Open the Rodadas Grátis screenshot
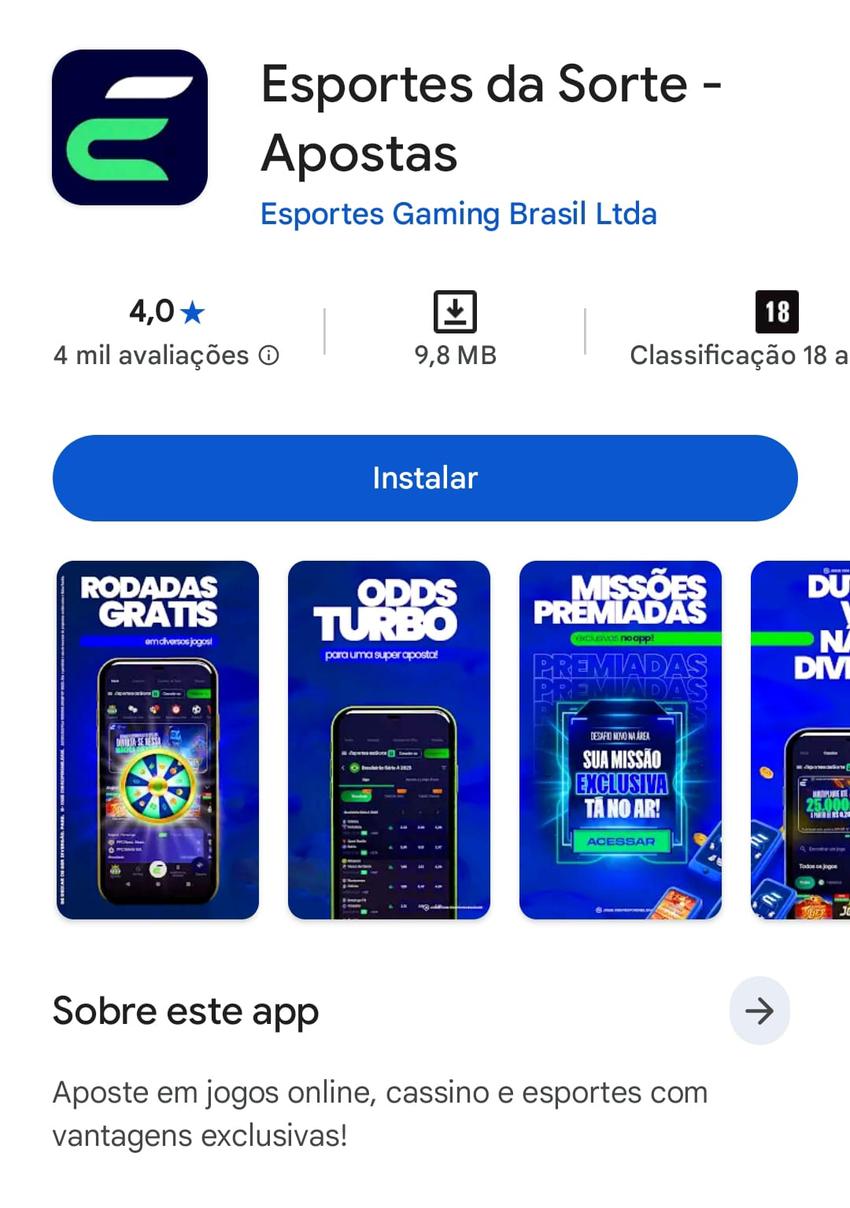The width and height of the screenshot is (850, 1208). (x=156, y=739)
